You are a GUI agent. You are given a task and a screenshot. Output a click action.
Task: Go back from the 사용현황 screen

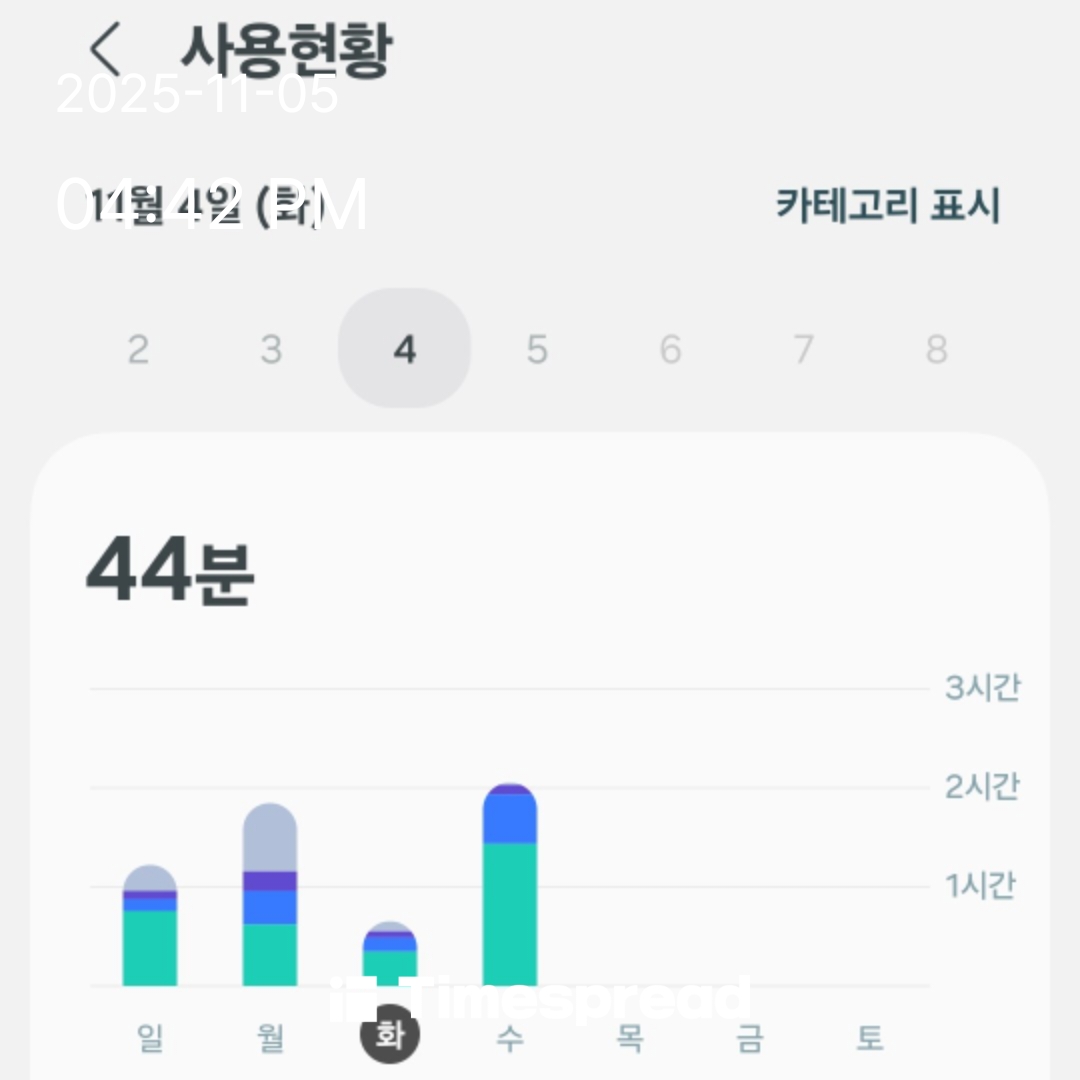tap(105, 48)
